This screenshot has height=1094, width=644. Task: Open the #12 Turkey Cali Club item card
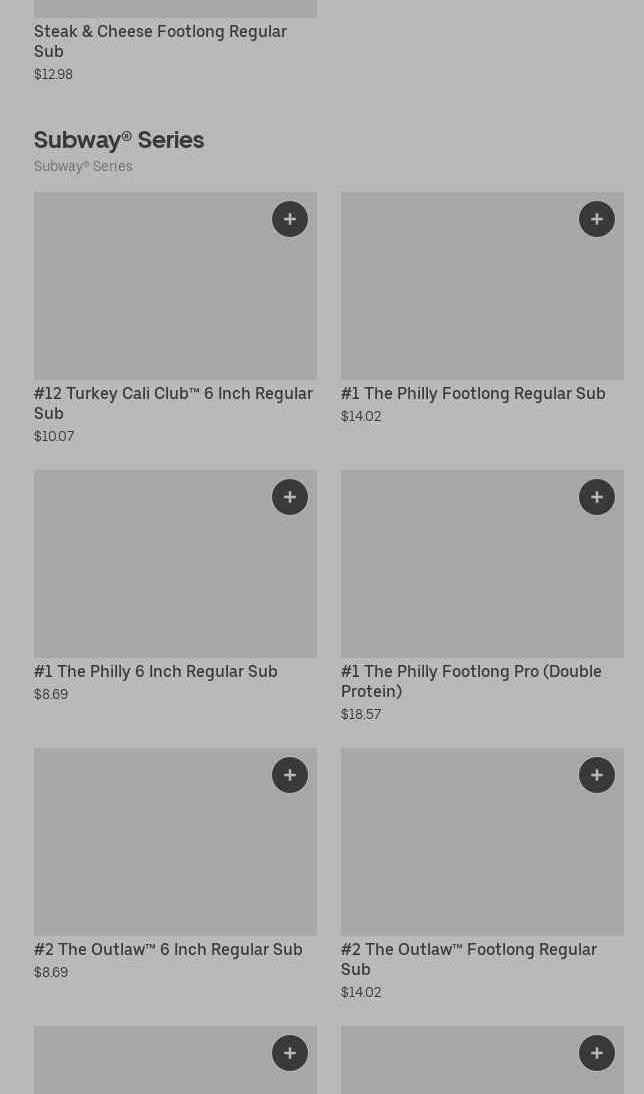[175, 318]
